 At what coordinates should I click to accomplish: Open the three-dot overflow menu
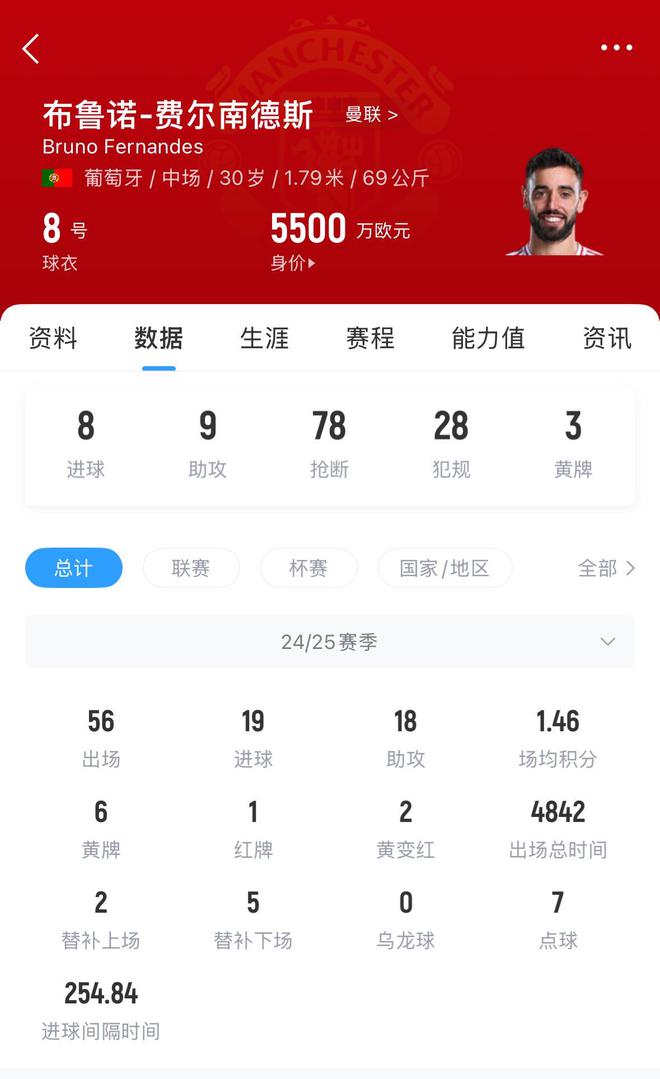coord(616,47)
